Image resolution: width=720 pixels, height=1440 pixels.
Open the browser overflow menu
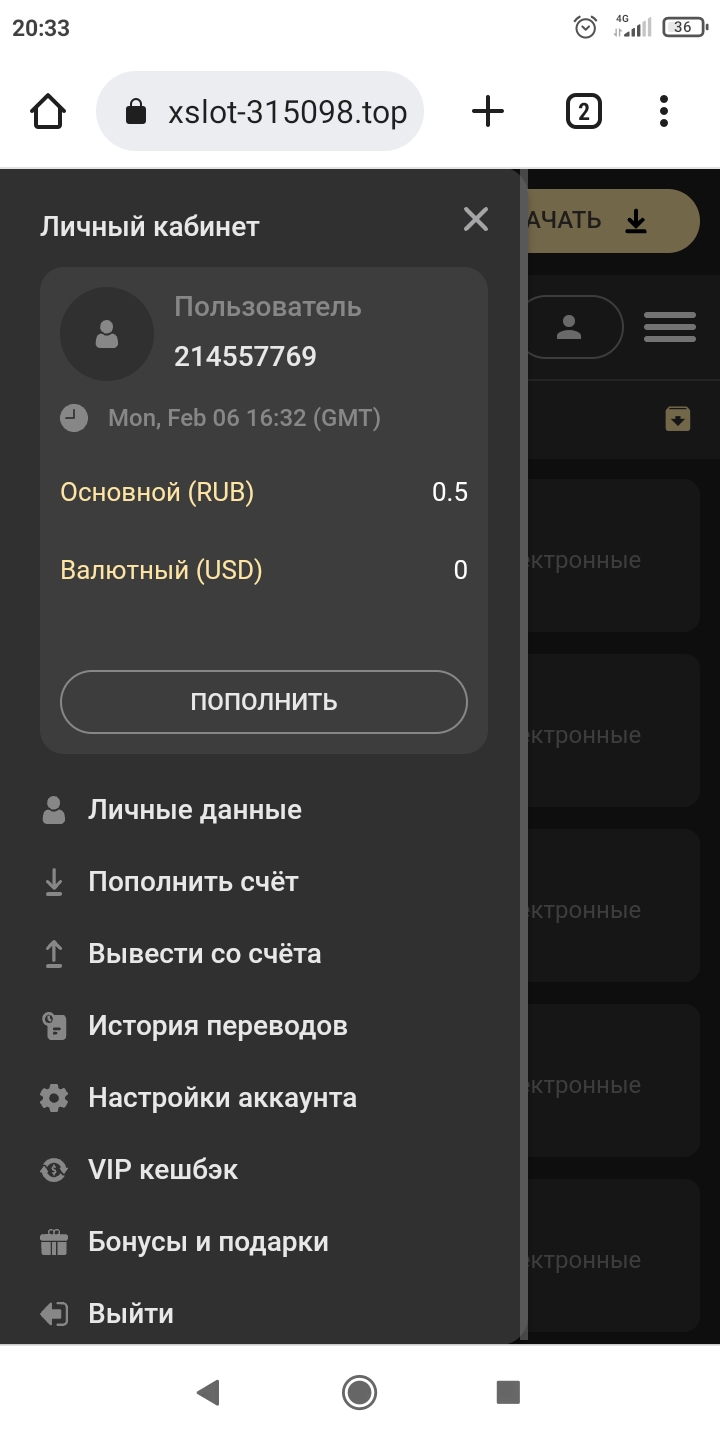click(664, 111)
